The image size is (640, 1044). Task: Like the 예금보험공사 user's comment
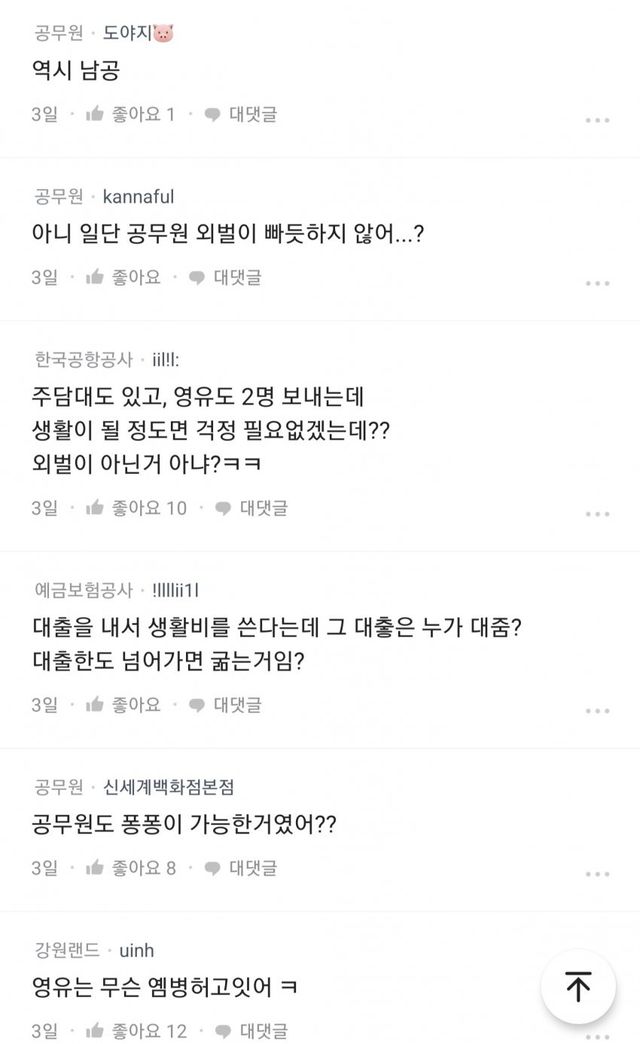(x=123, y=705)
